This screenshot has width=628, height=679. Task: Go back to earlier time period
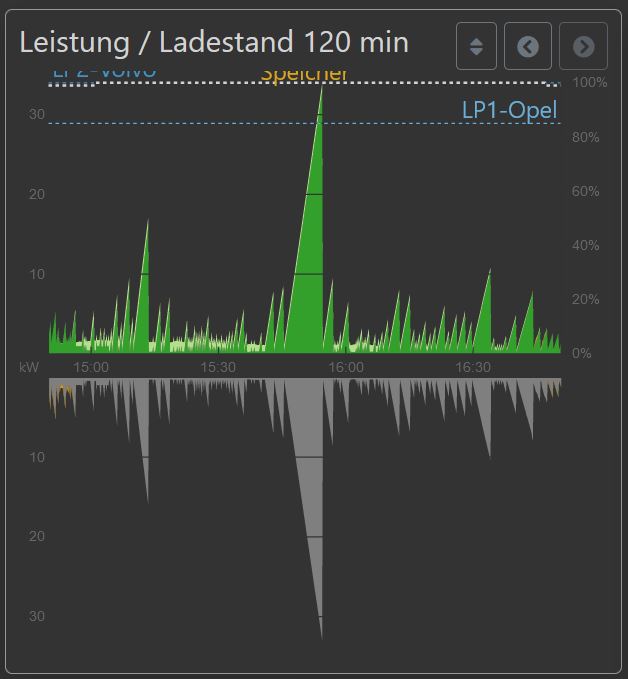click(528, 46)
